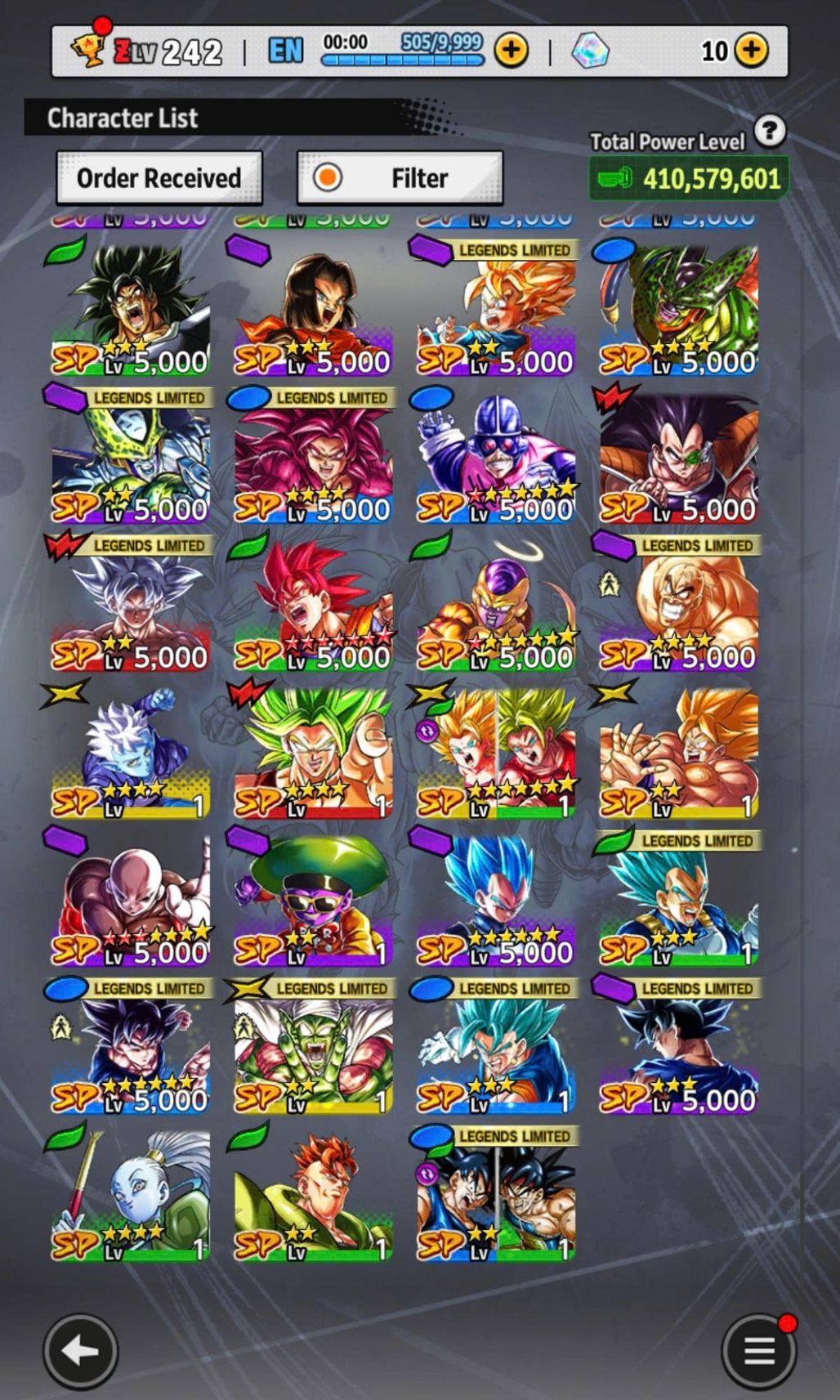
Task: Add Chrono Crystals with the plus button
Action: click(x=751, y=51)
